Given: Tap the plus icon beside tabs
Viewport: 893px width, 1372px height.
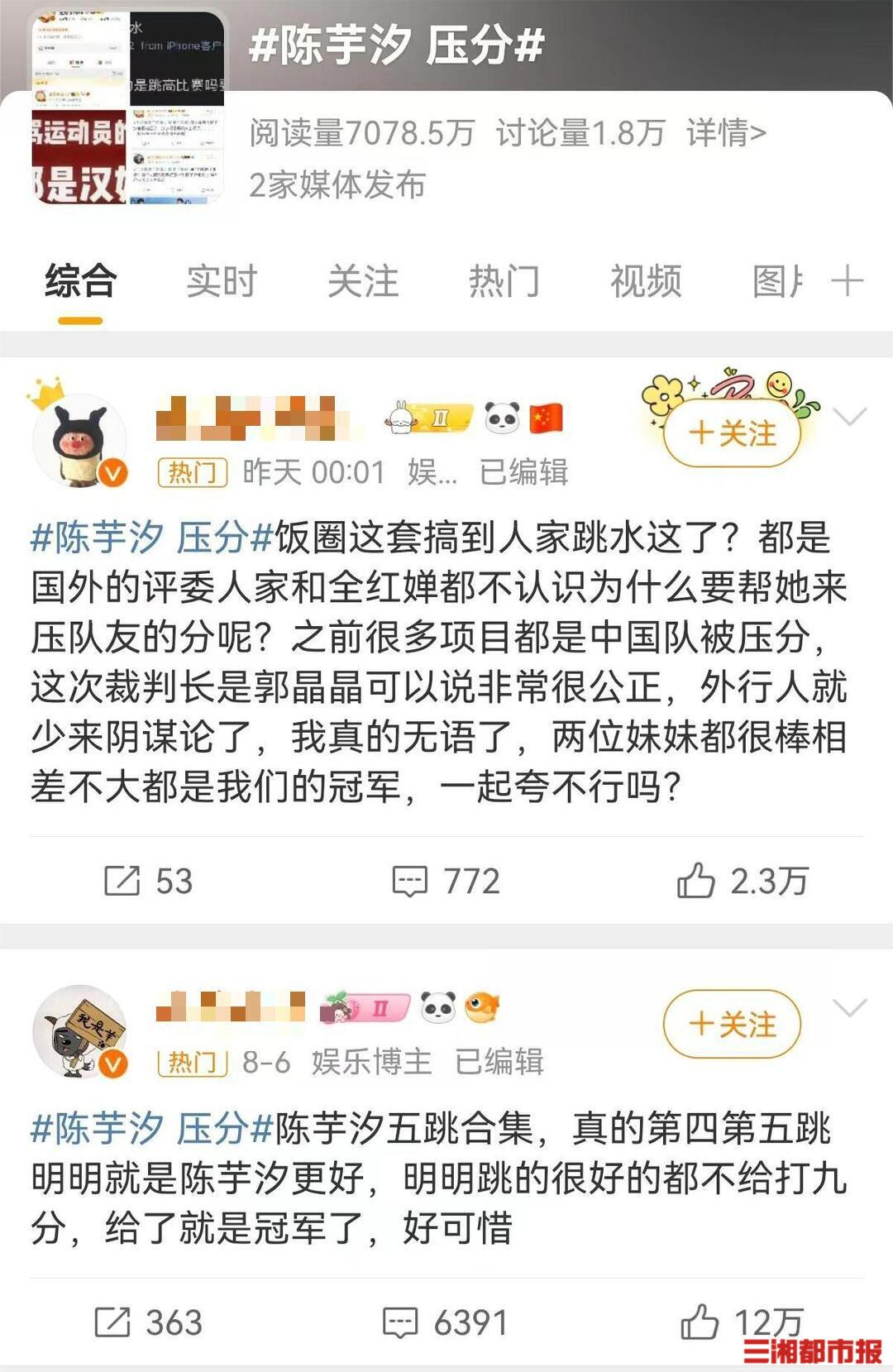Looking at the screenshot, I should (847, 281).
